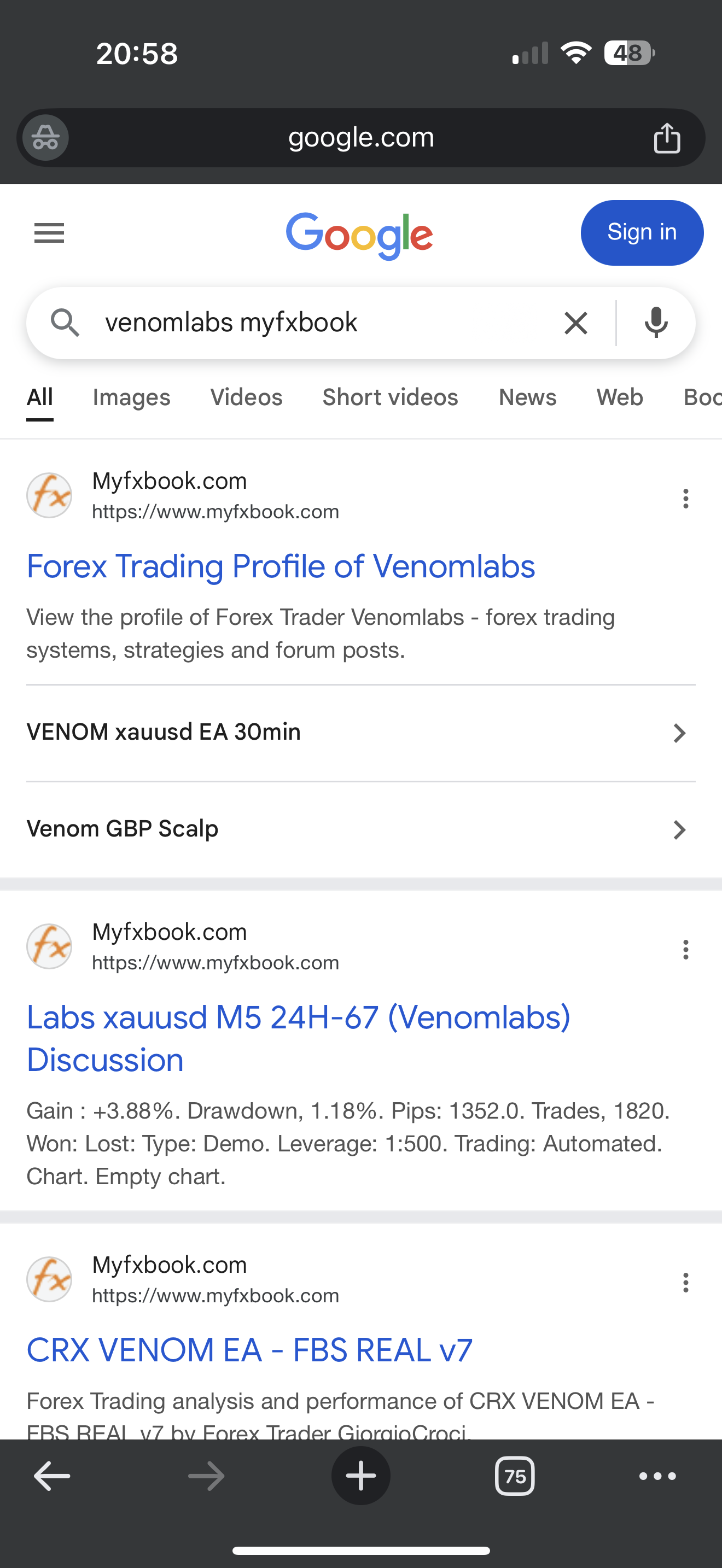
Task: Switch to the News tab
Action: (x=527, y=397)
